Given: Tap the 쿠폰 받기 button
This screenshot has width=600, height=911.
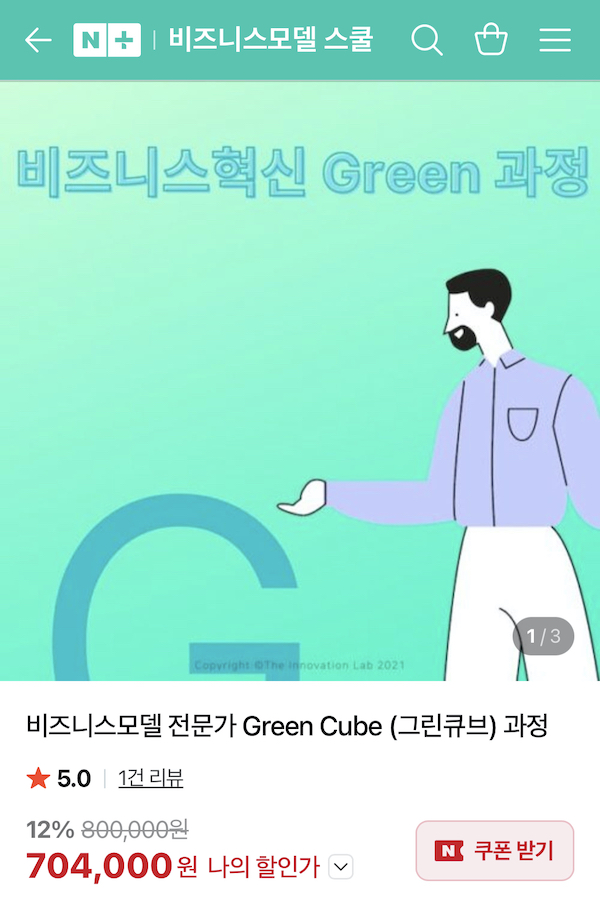Looking at the screenshot, I should point(495,851).
